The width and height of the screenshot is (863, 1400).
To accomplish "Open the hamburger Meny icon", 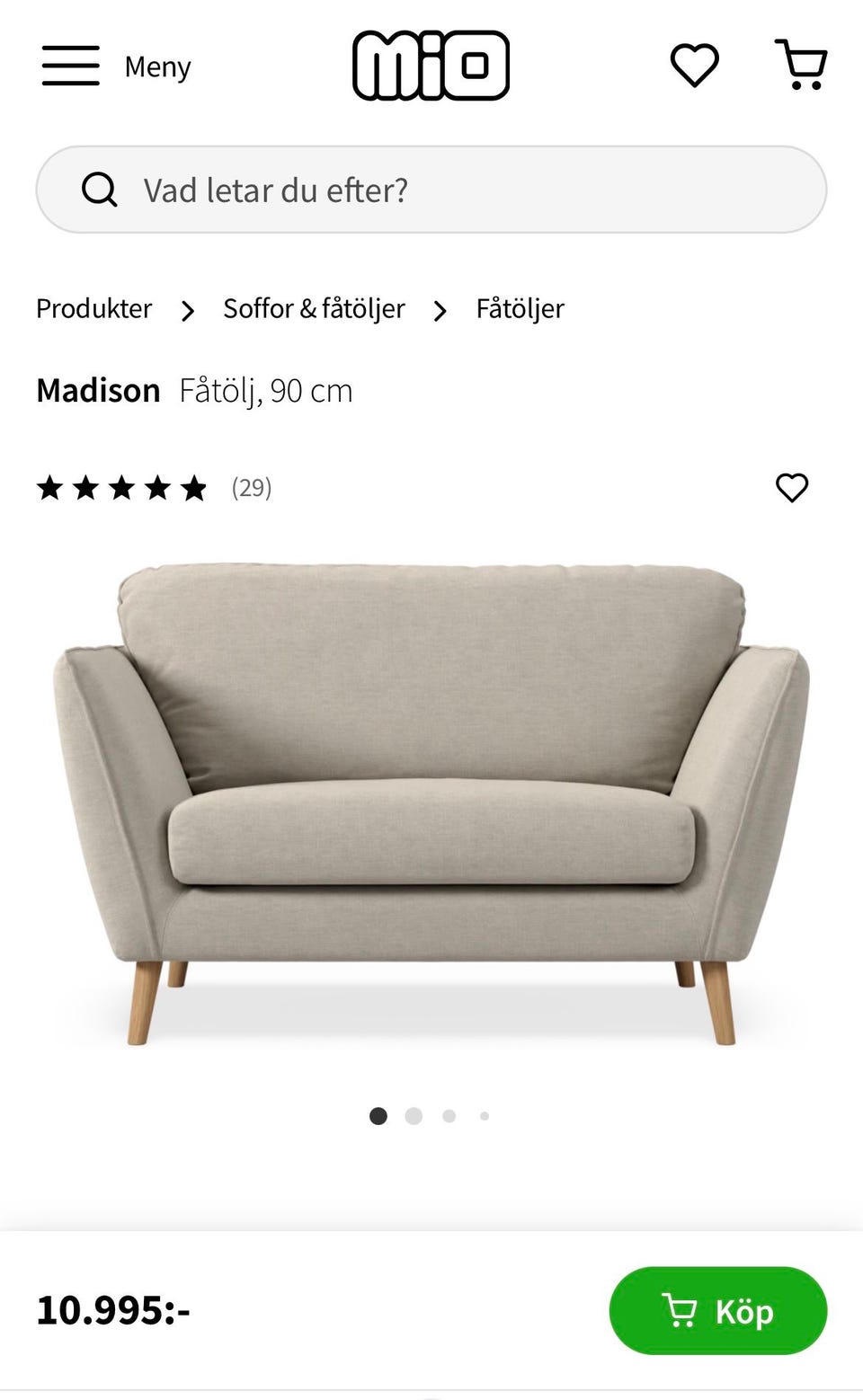I will click(70, 66).
